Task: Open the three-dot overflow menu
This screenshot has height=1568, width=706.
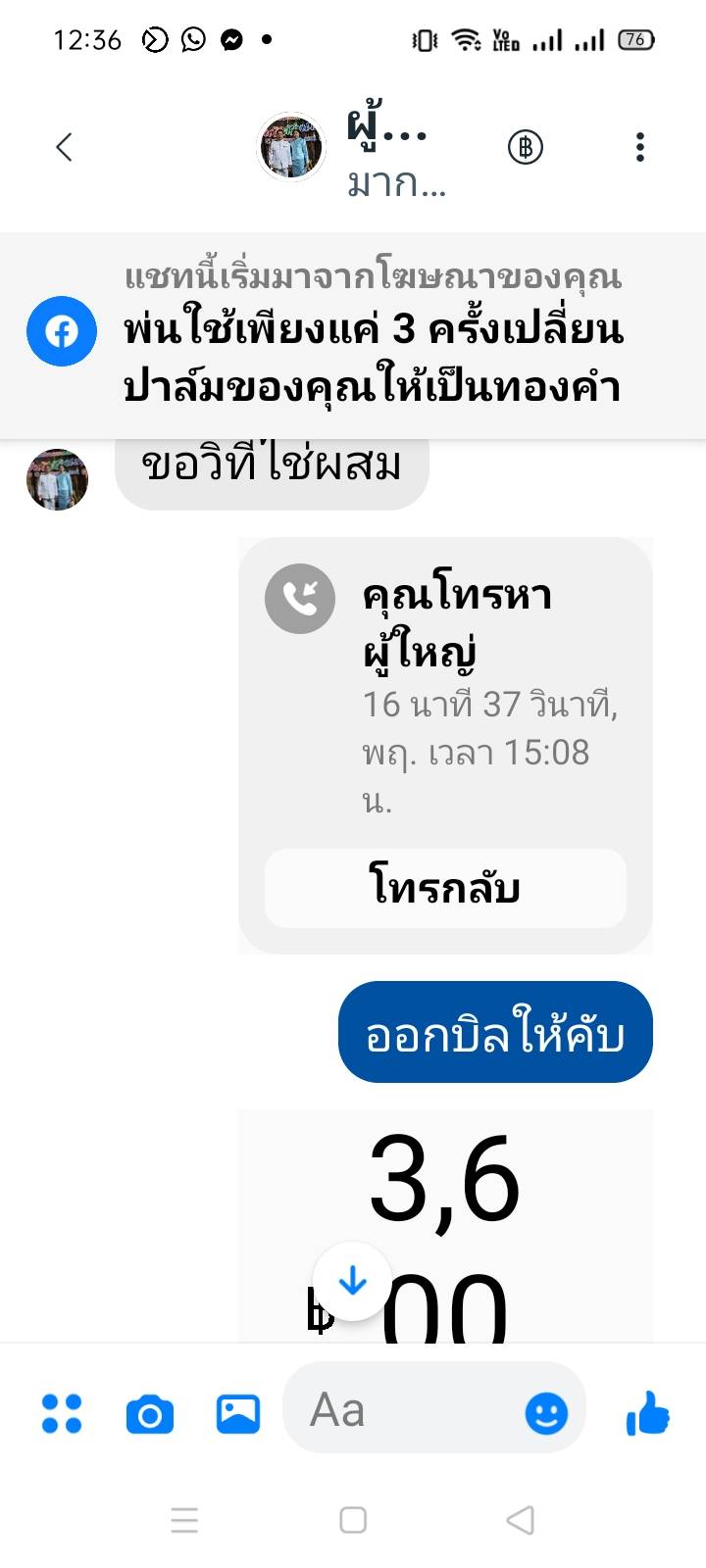Action: [x=639, y=148]
